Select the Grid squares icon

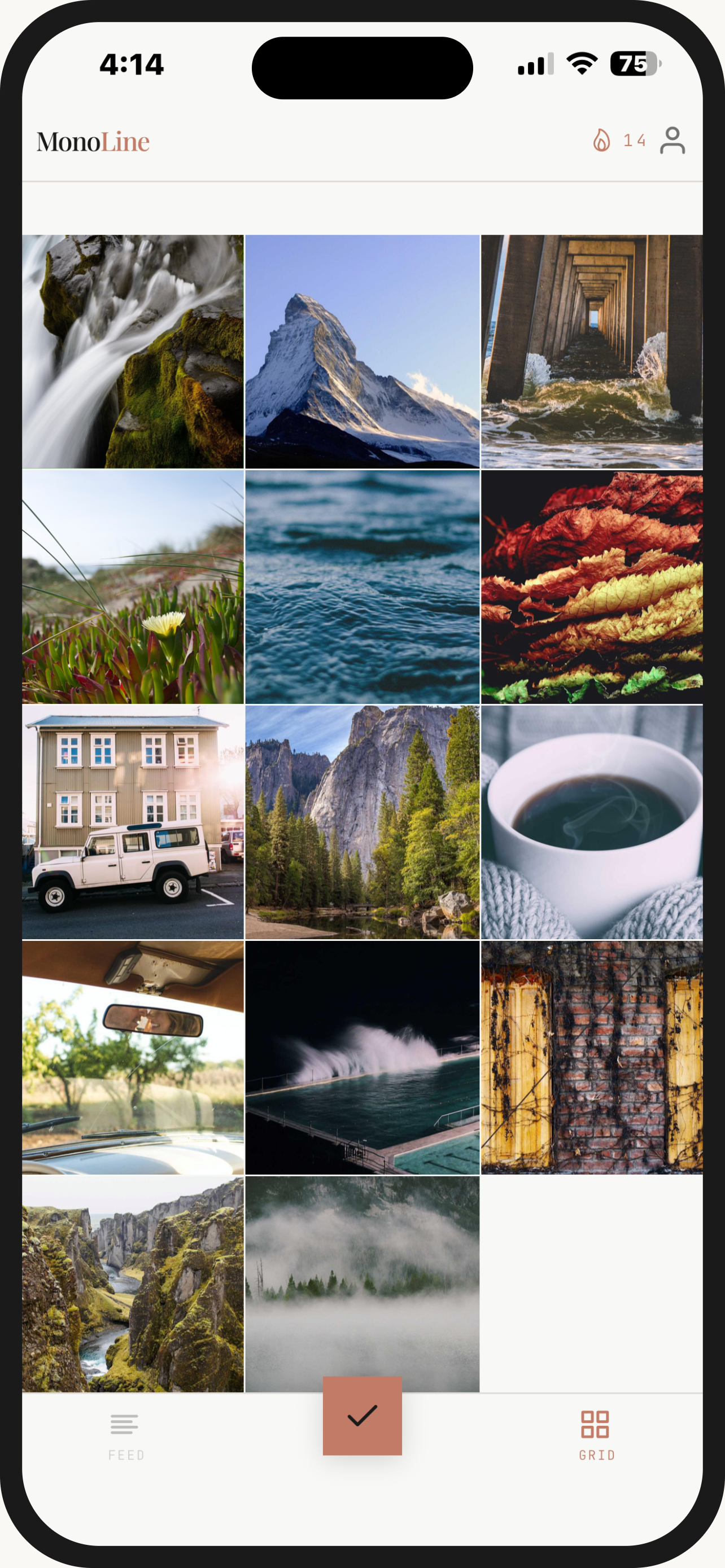point(597,1424)
